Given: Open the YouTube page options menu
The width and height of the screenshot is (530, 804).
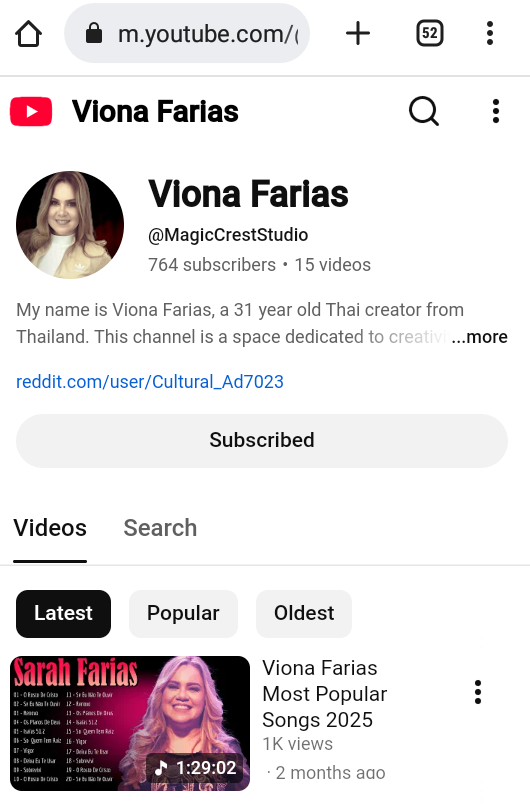Looking at the screenshot, I should pyautogui.click(x=496, y=111).
